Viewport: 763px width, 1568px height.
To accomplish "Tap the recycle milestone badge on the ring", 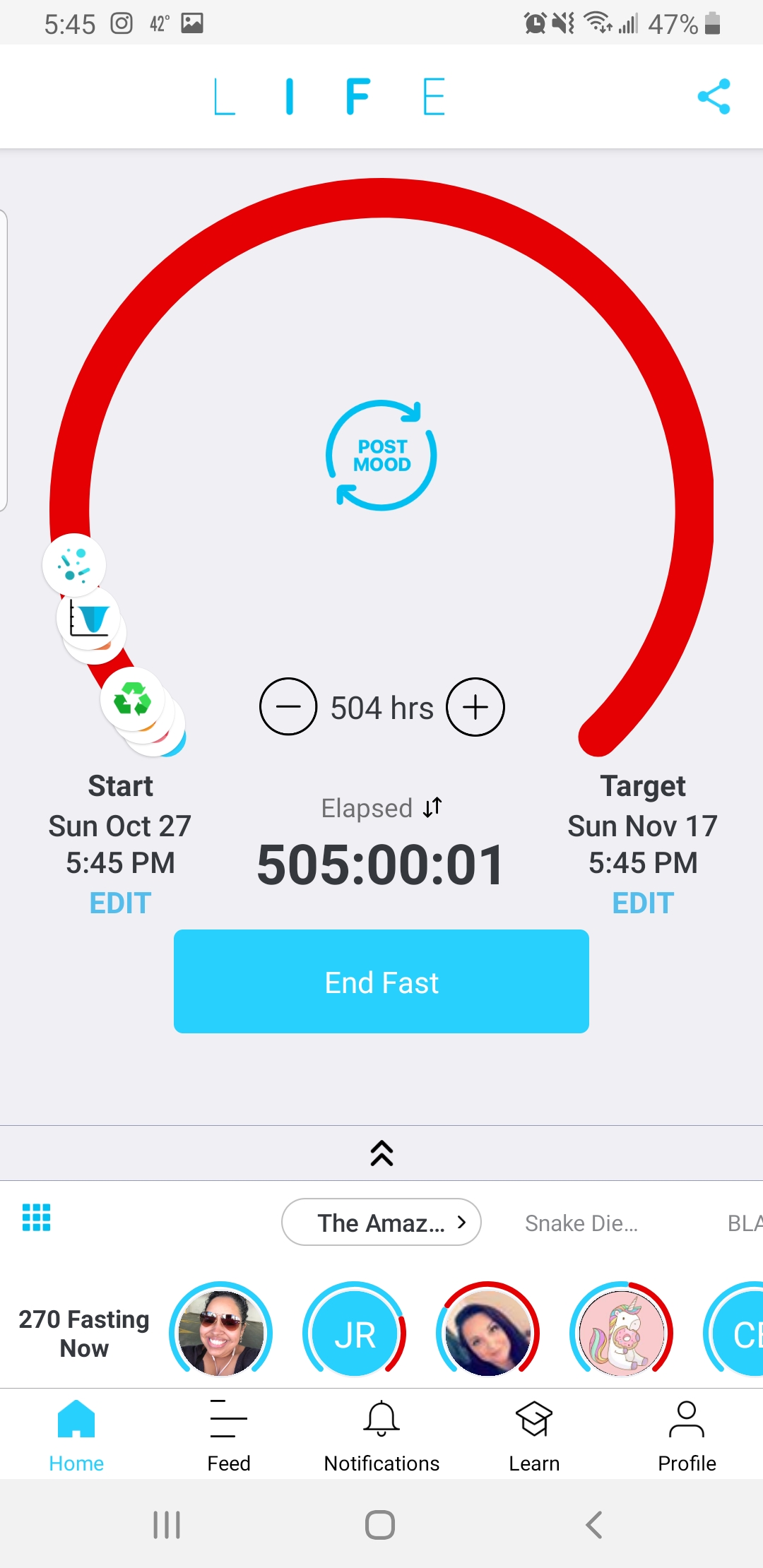I will click(x=133, y=699).
